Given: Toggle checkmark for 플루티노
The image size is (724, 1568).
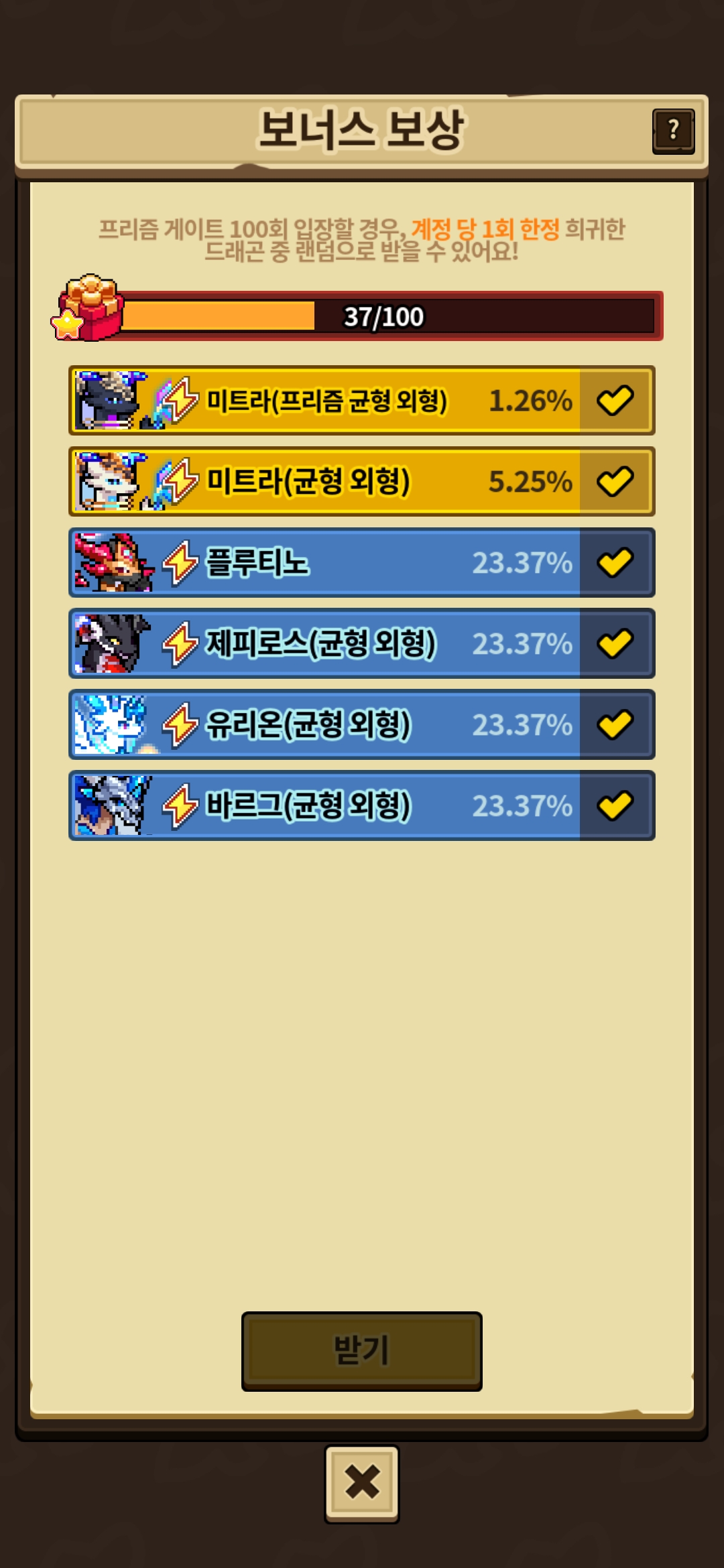Looking at the screenshot, I should [x=615, y=563].
